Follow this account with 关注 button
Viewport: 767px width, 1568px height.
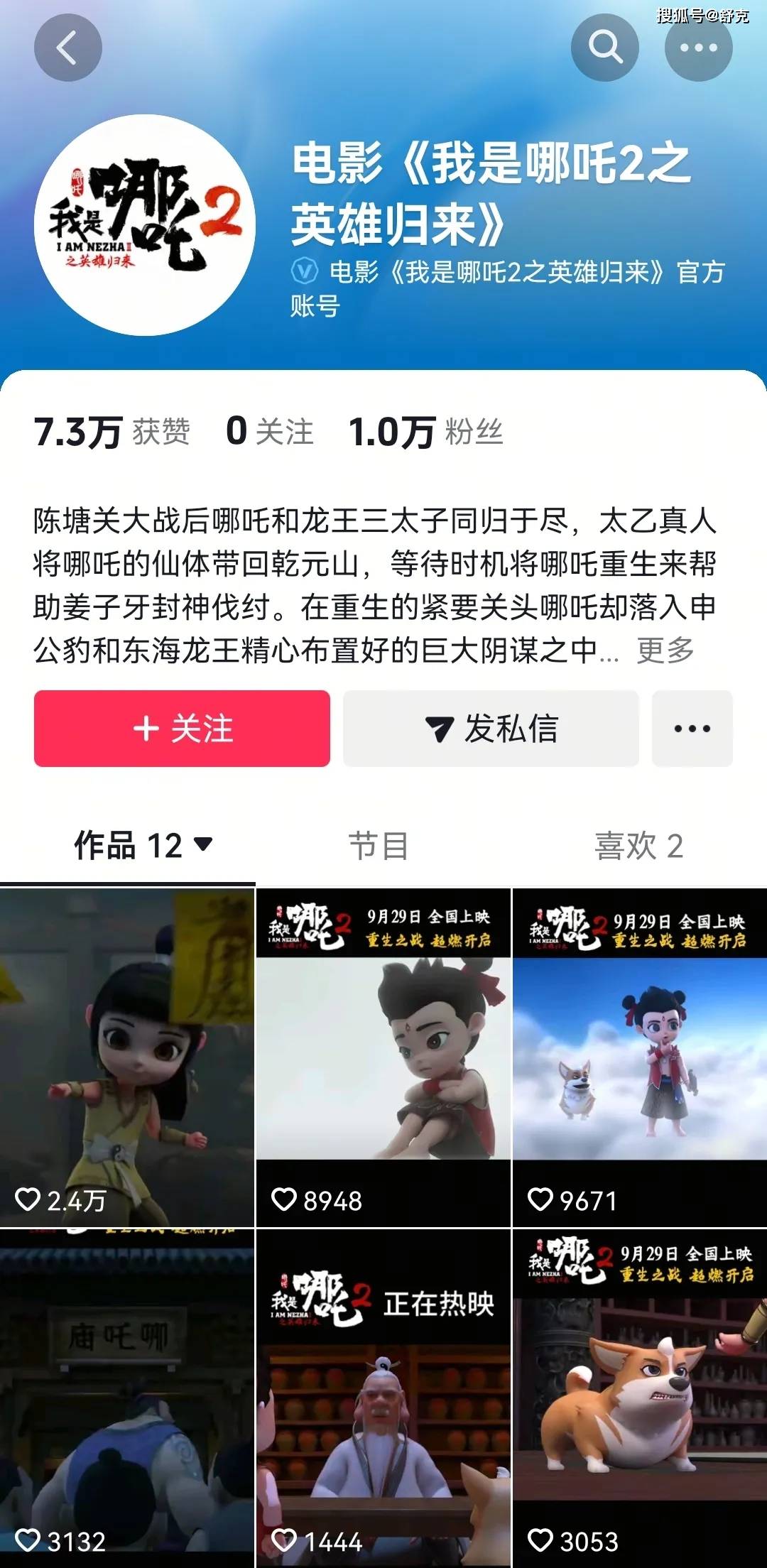(182, 729)
